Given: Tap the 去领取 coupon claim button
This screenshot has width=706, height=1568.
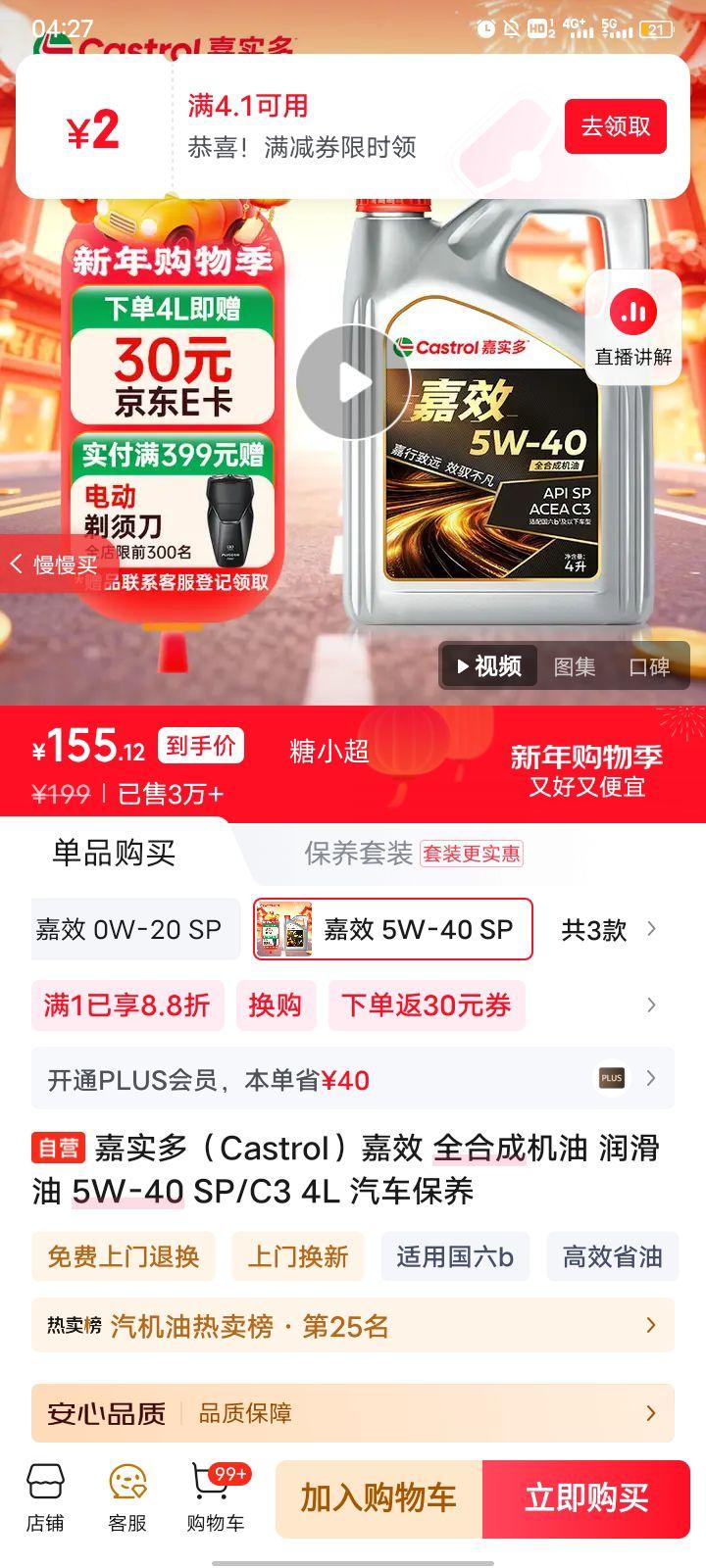Looking at the screenshot, I should 615,127.
